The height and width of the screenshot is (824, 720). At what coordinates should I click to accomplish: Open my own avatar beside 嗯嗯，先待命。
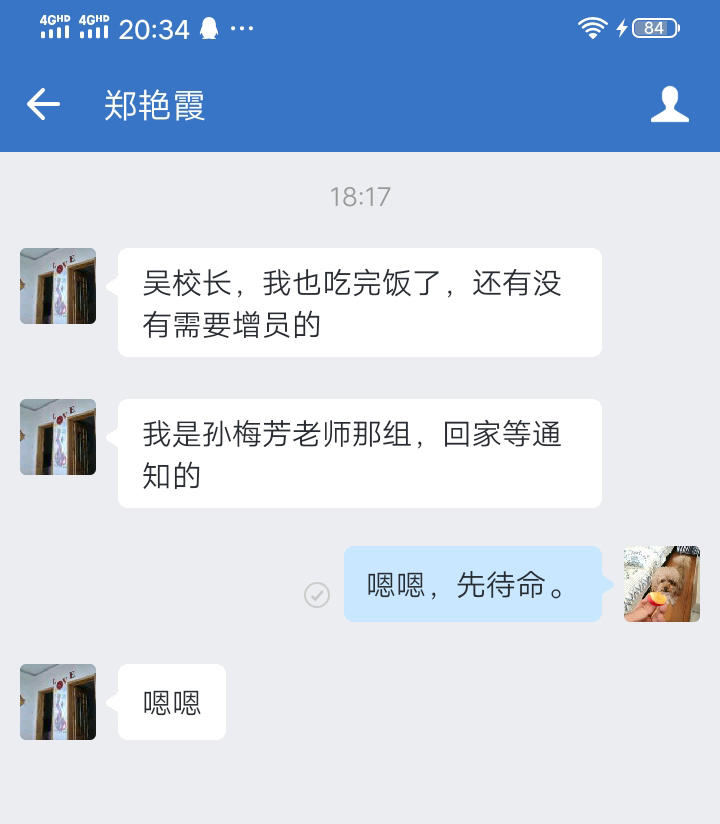click(x=661, y=584)
